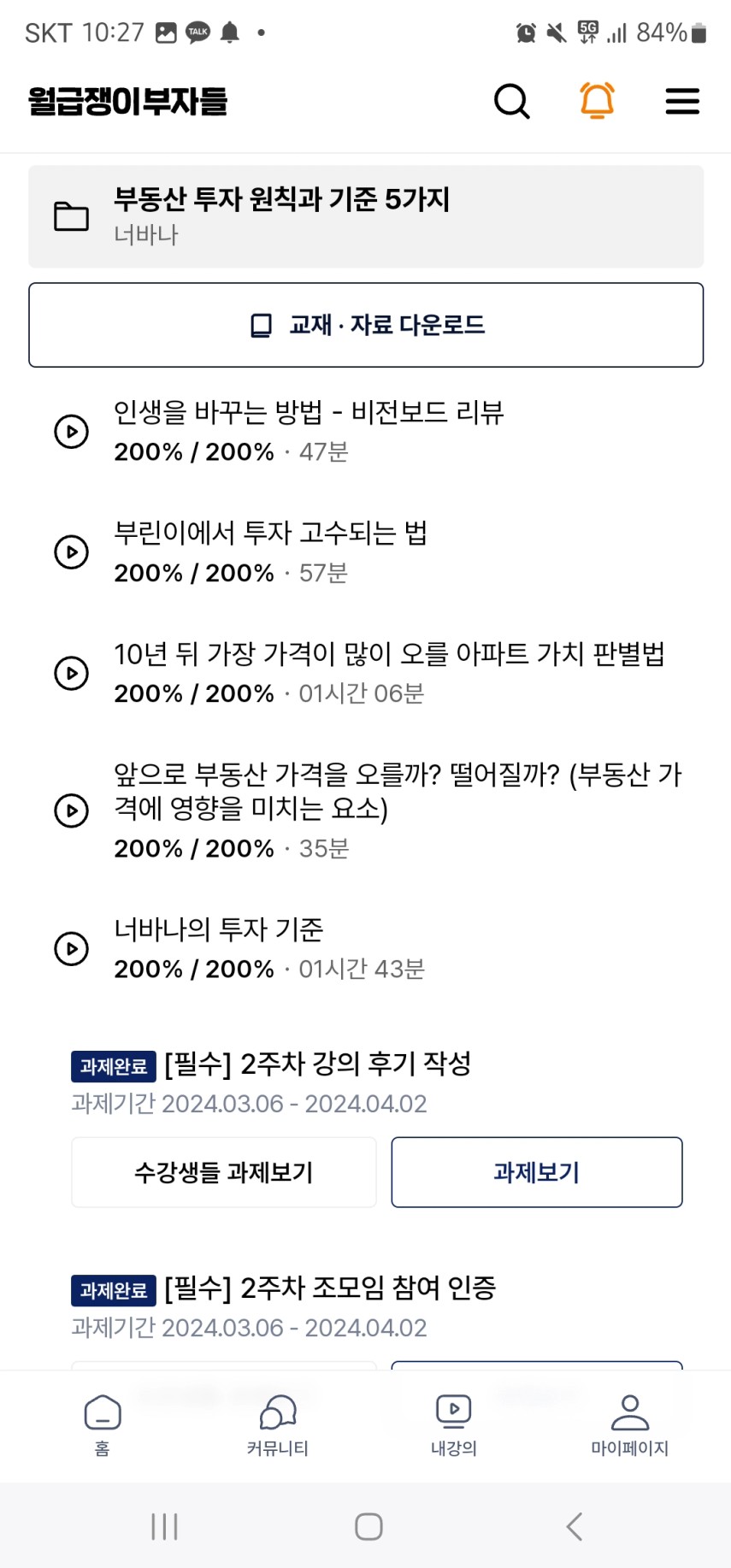
Task: Open 10년 뒤 가장 가격이 많이 오를 아파트 lecture
Action: pyautogui.click(x=366, y=673)
